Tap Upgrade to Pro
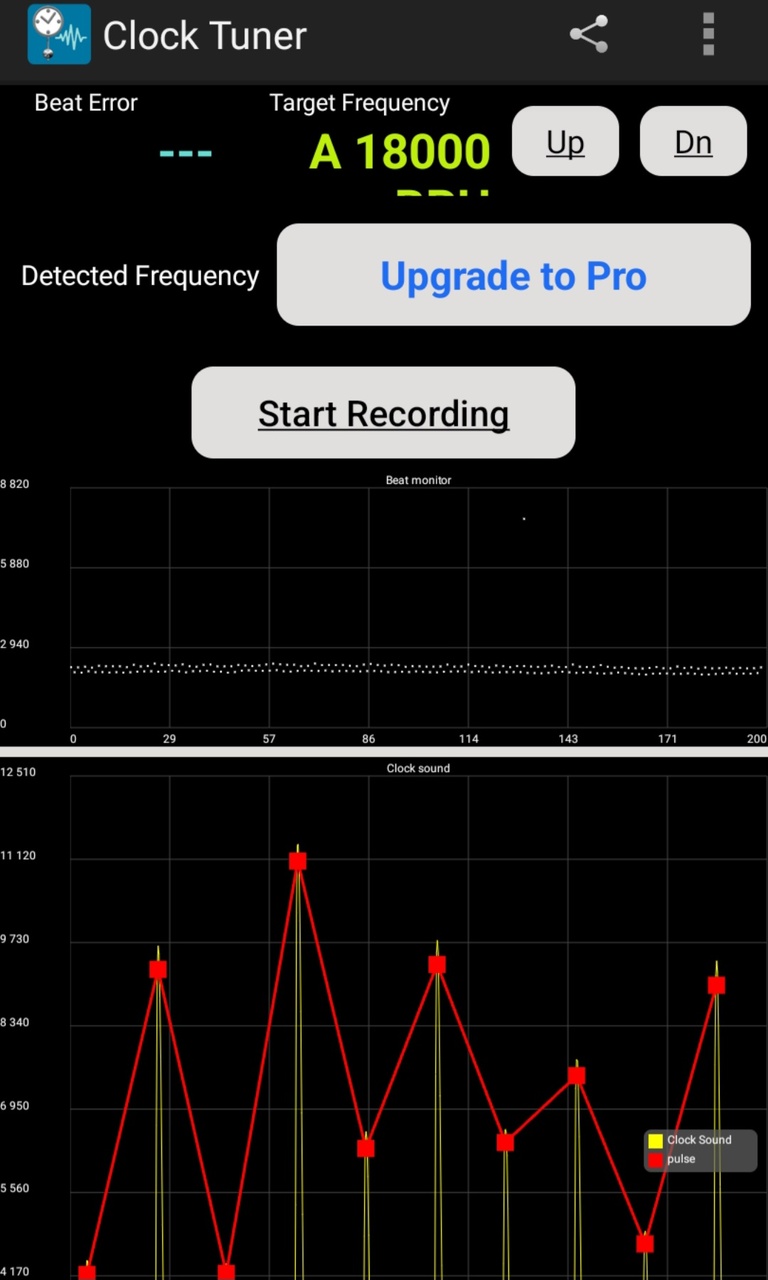 click(513, 275)
